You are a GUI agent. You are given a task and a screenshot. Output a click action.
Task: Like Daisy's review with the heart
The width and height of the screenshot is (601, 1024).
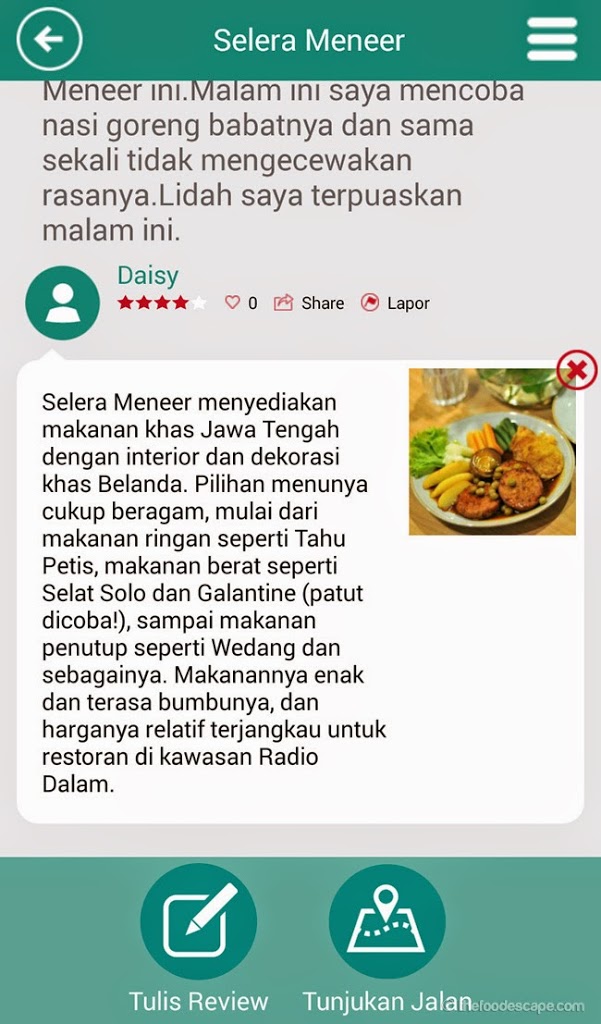pyautogui.click(x=232, y=303)
